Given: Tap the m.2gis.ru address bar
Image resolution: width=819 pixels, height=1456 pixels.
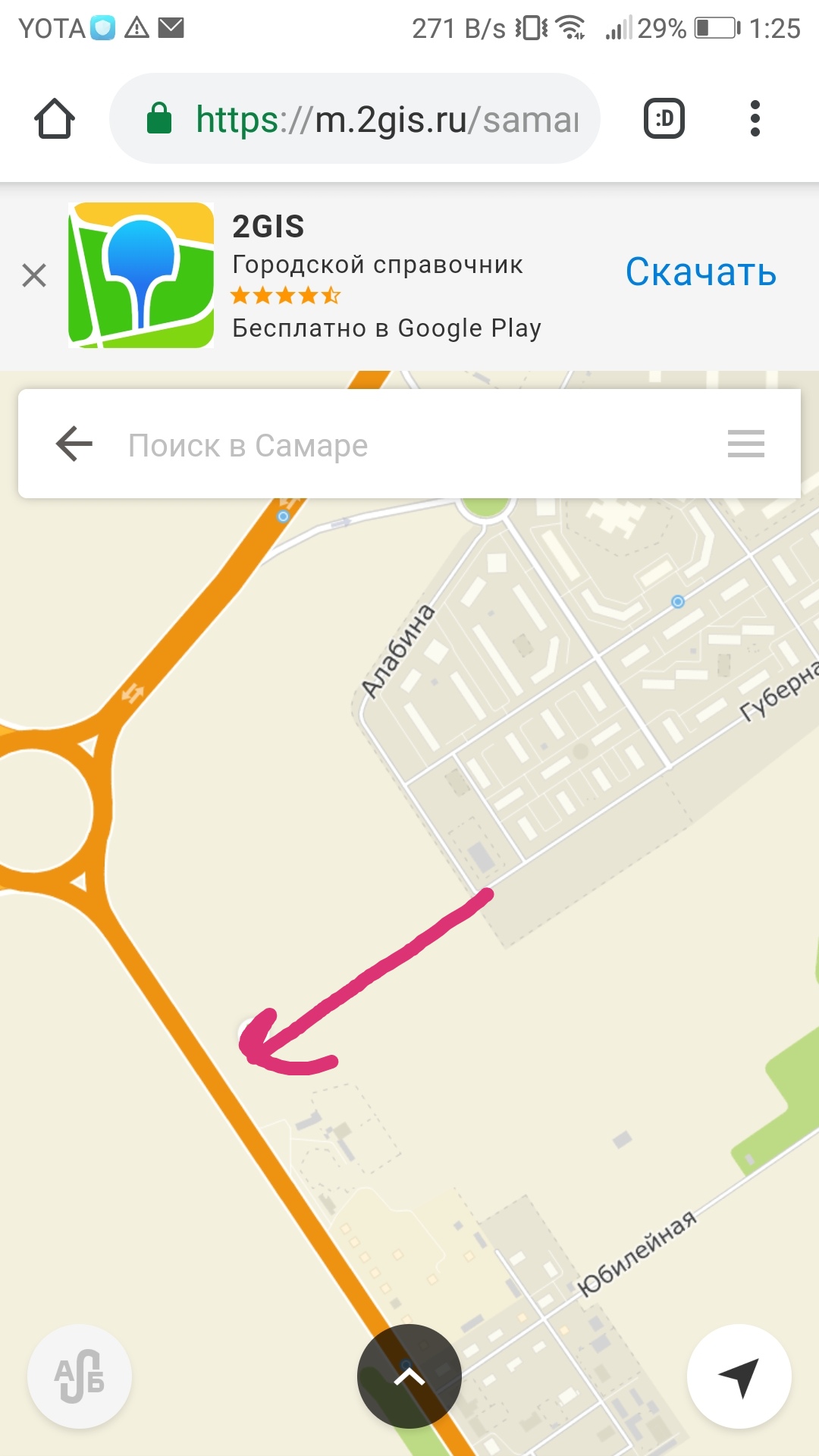Looking at the screenshot, I should [355, 119].
